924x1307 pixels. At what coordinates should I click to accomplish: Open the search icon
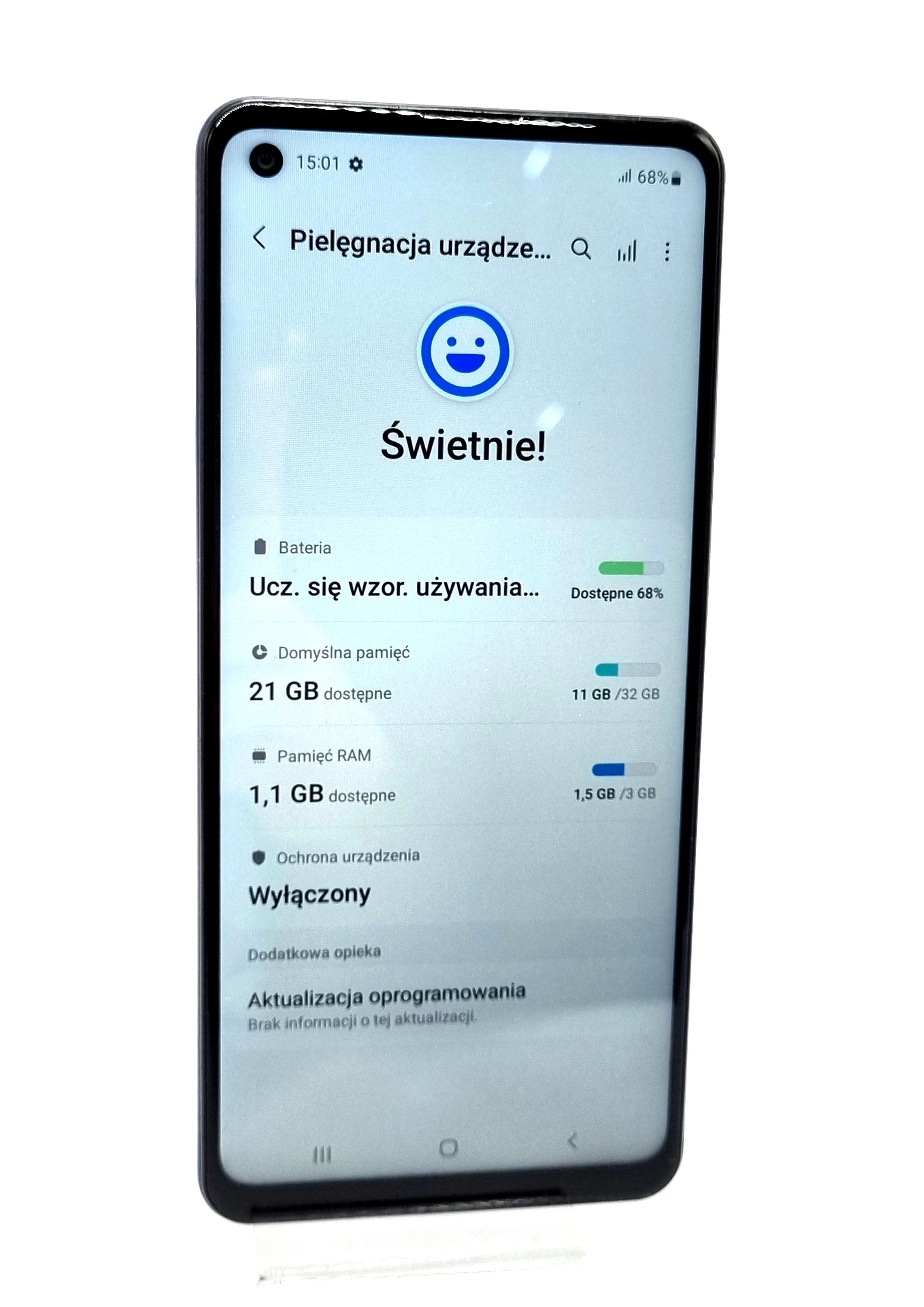point(580,249)
